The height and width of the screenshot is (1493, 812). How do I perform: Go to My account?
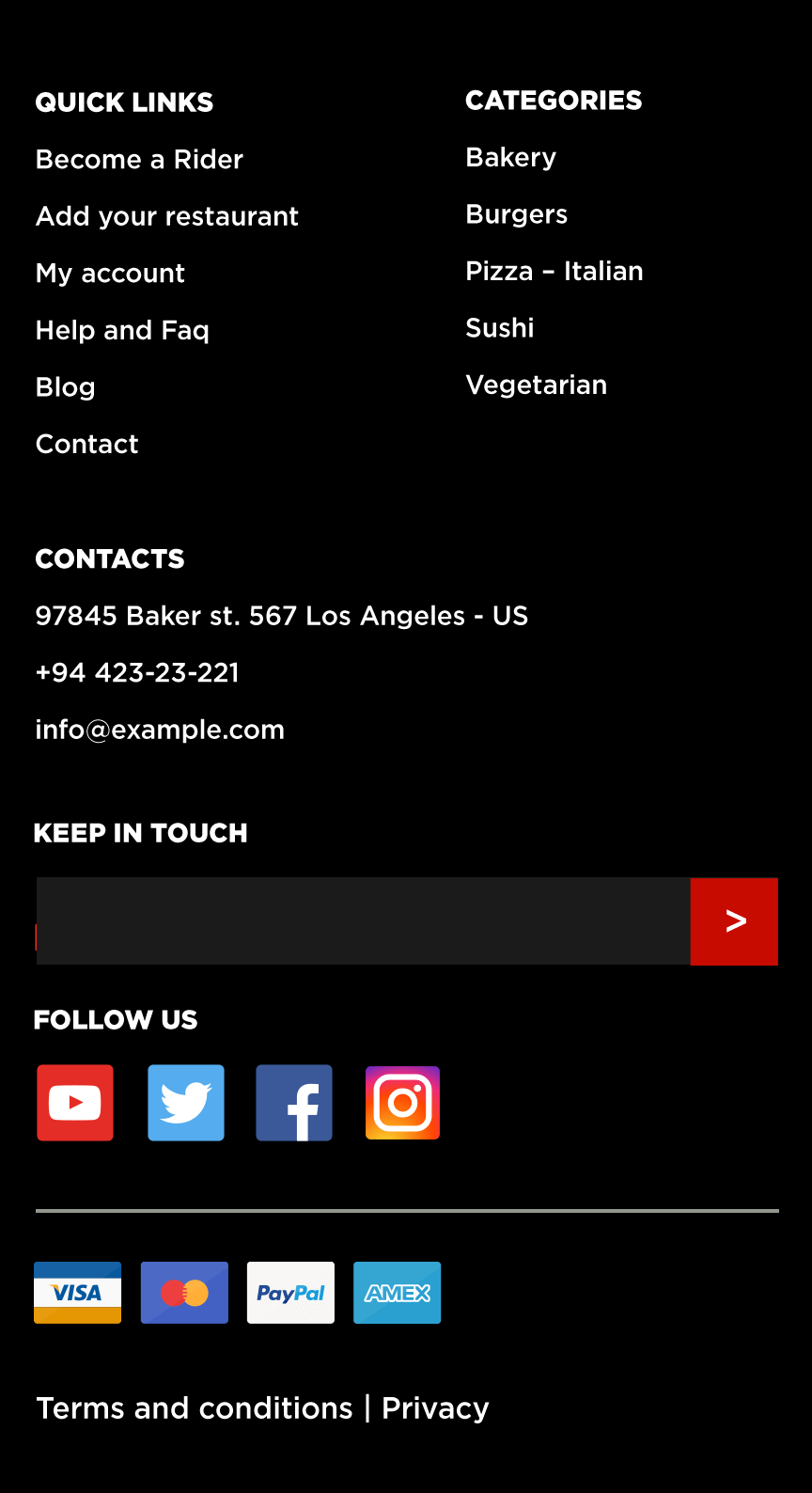click(110, 274)
